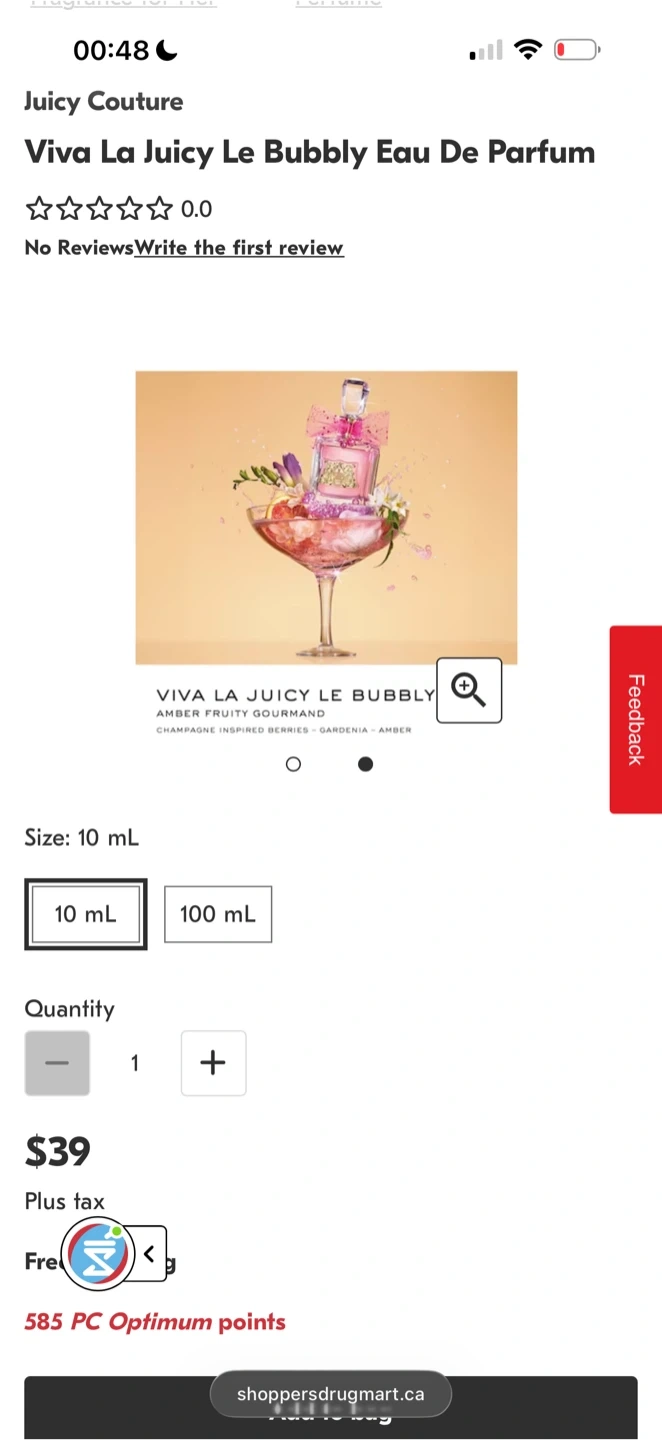Select the 10 mL size option
This screenshot has width=662, height=1440.
(86, 914)
